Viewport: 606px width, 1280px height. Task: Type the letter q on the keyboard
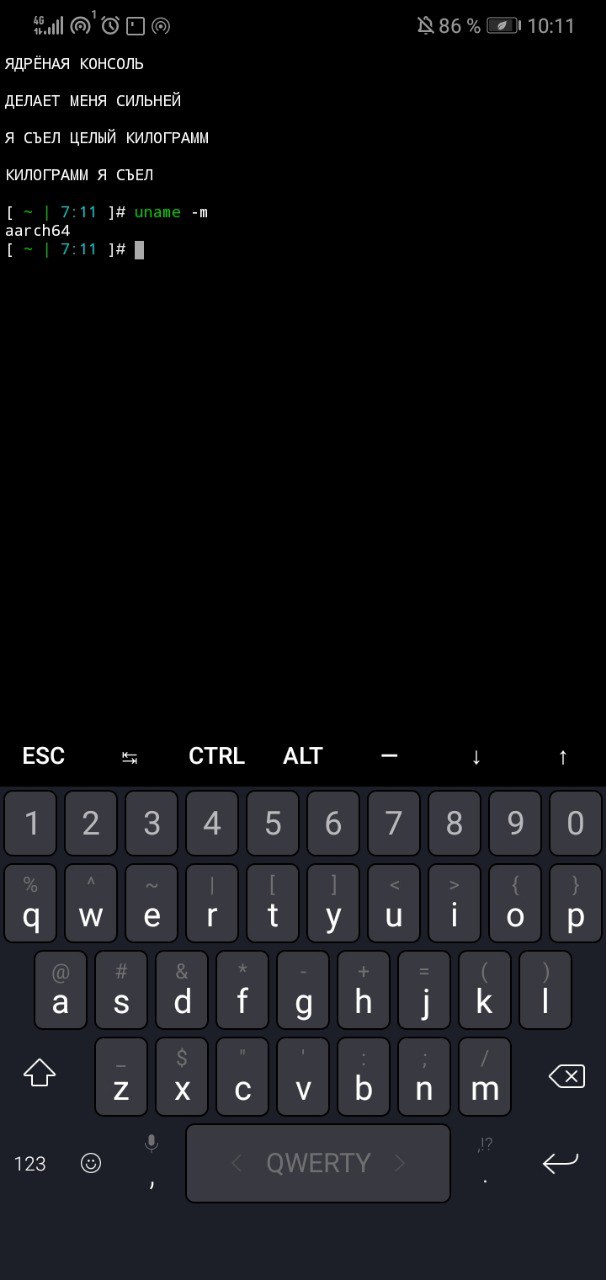[31, 904]
